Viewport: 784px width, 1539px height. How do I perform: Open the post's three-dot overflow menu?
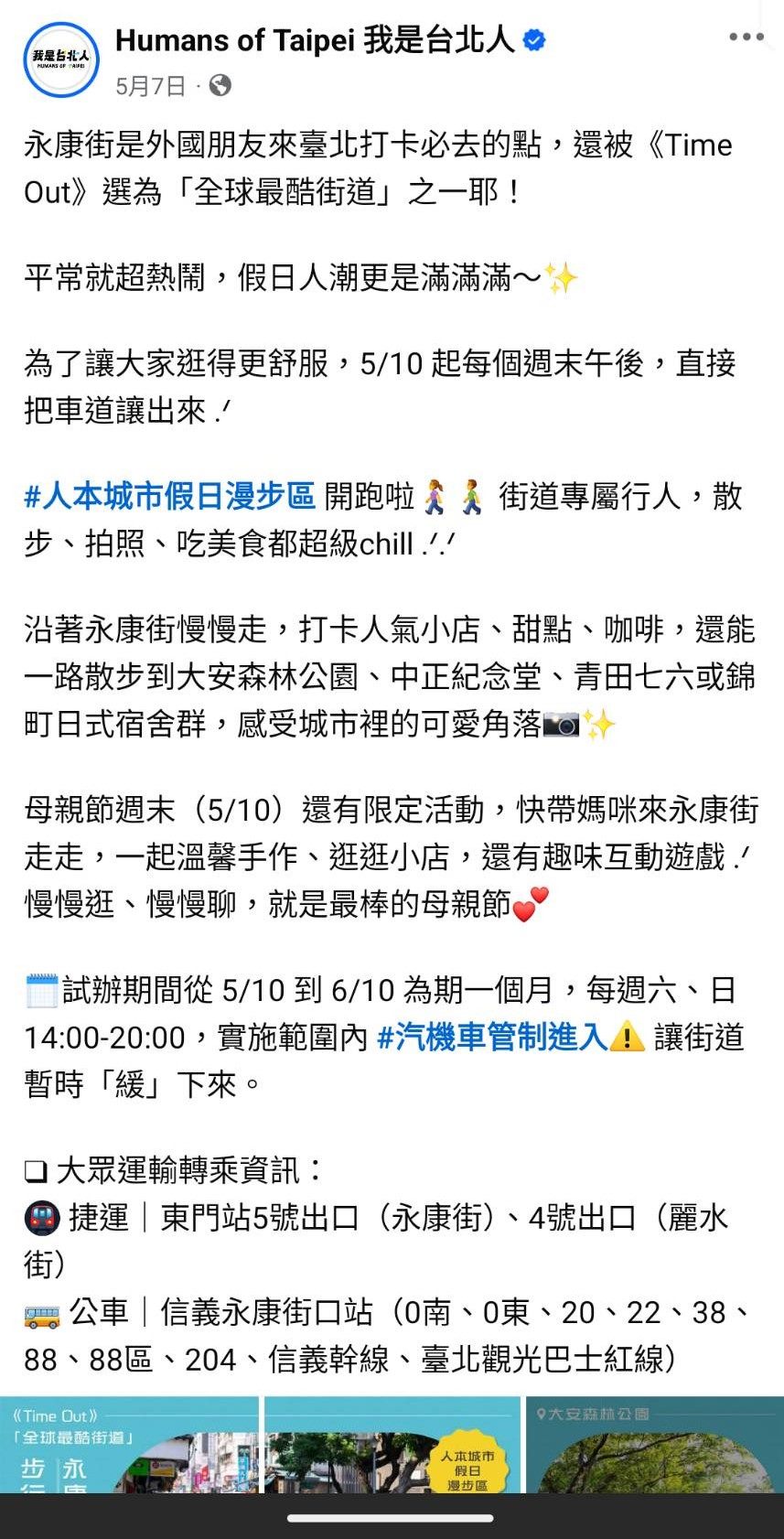click(x=746, y=38)
